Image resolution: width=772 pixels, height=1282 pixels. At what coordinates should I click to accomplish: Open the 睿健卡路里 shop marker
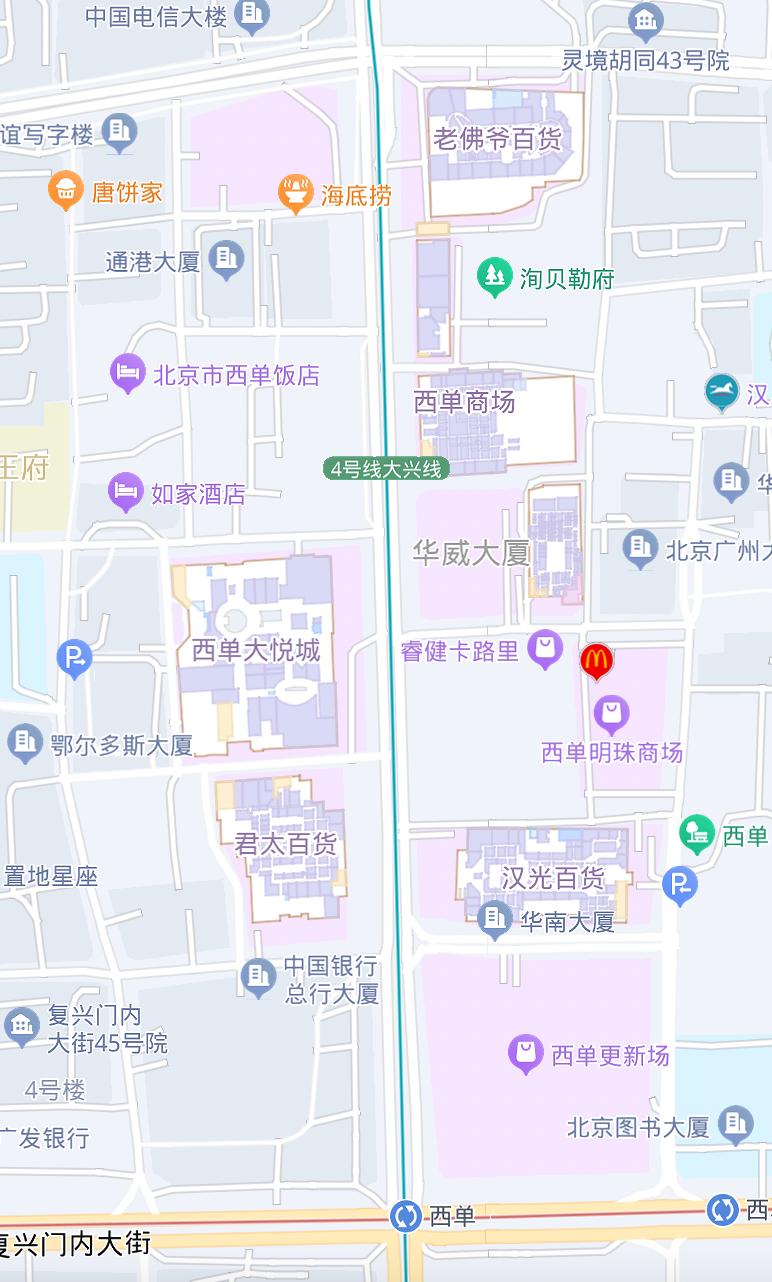point(545,650)
